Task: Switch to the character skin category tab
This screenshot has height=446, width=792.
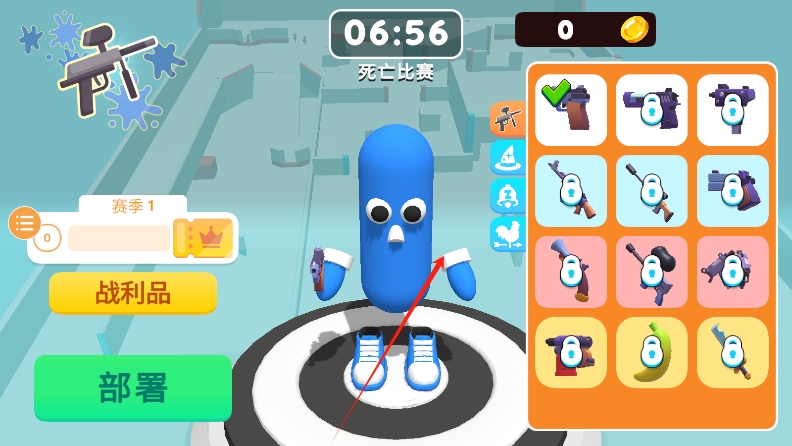Action: coord(508,195)
